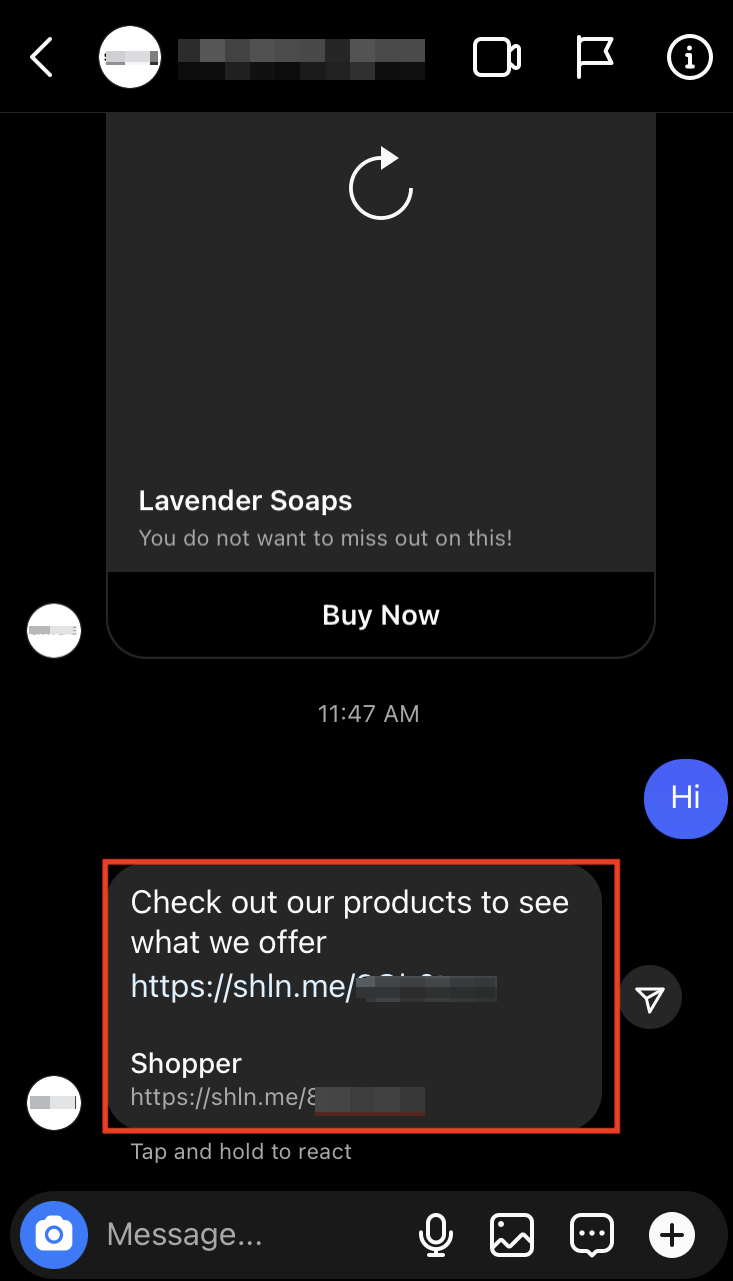
Task: Open the Shopper link preview
Action: (x=278, y=1079)
